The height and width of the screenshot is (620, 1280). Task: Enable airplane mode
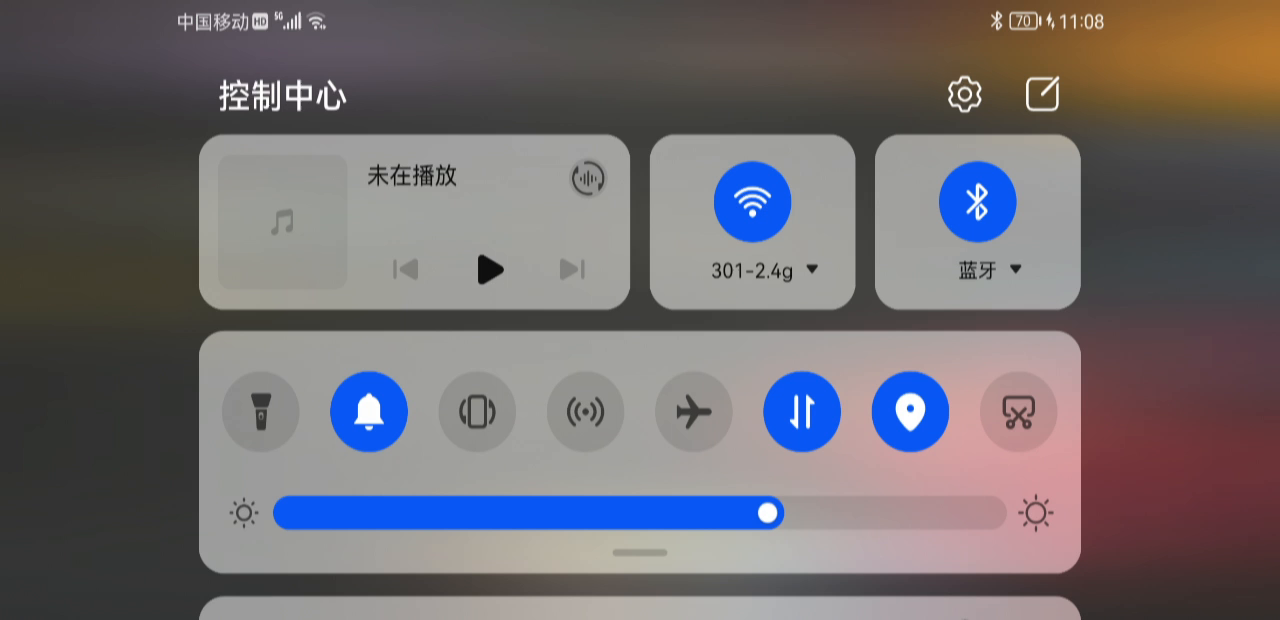click(693, 411)
